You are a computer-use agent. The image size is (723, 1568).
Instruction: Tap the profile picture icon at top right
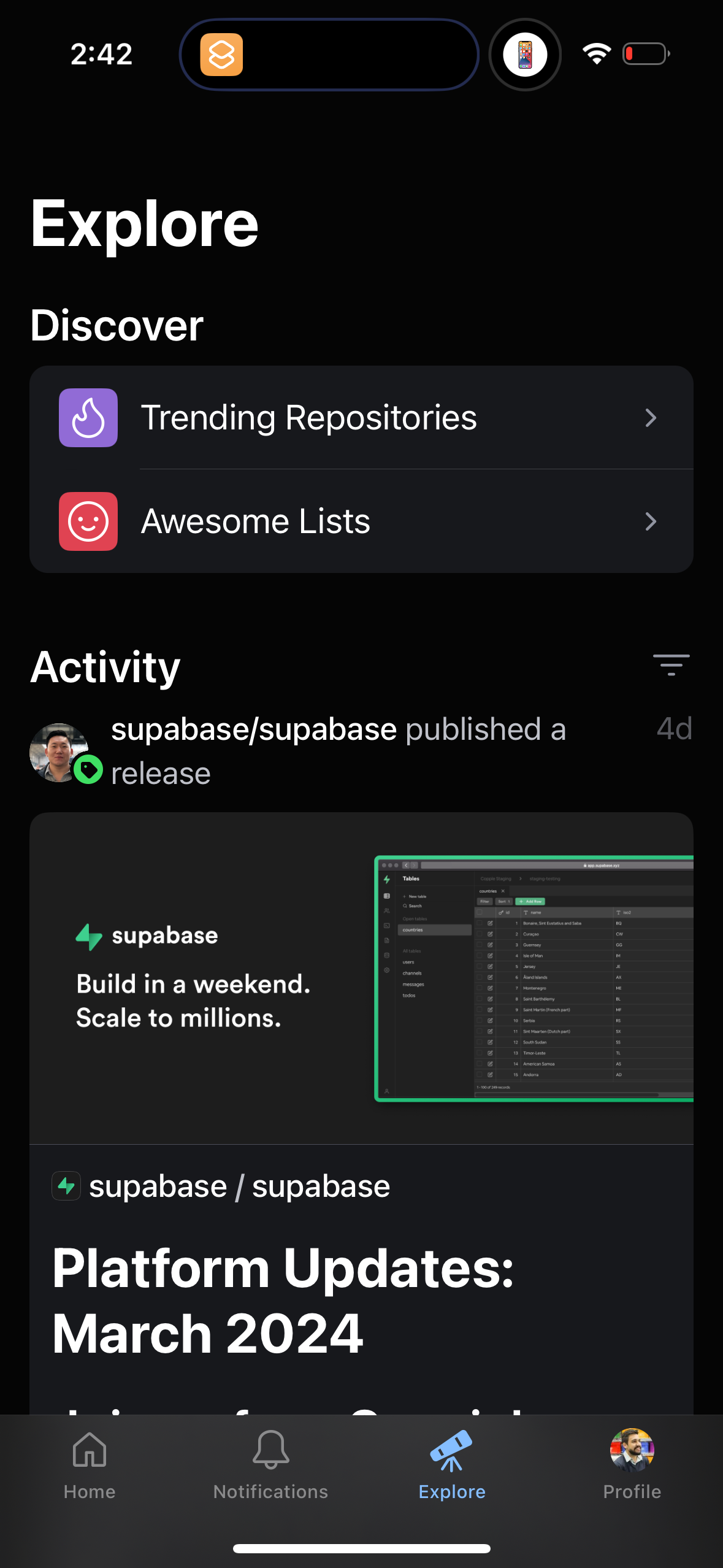point(525,54)
